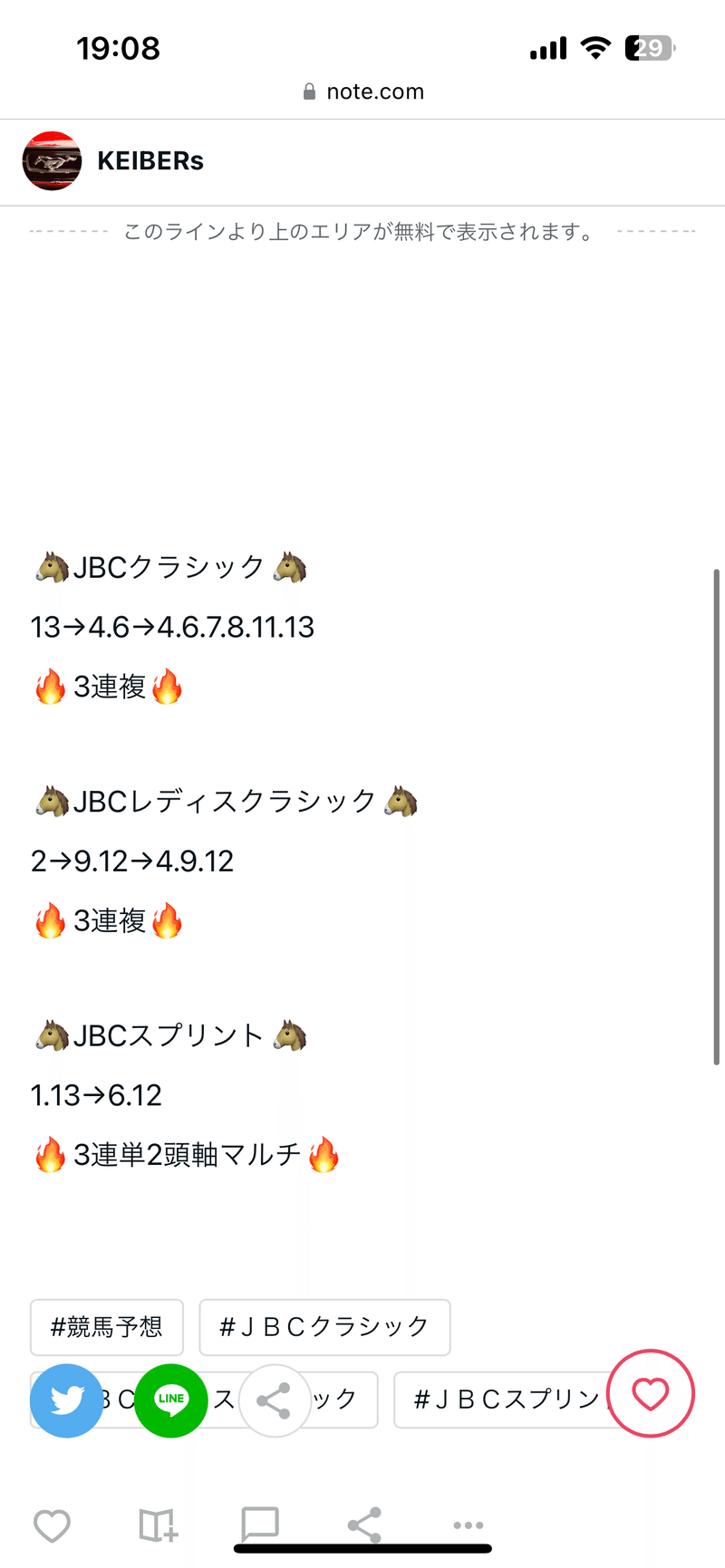Open the #競馬予想 hashtag
This screenshot has width=725, height=1568.
106,1327
